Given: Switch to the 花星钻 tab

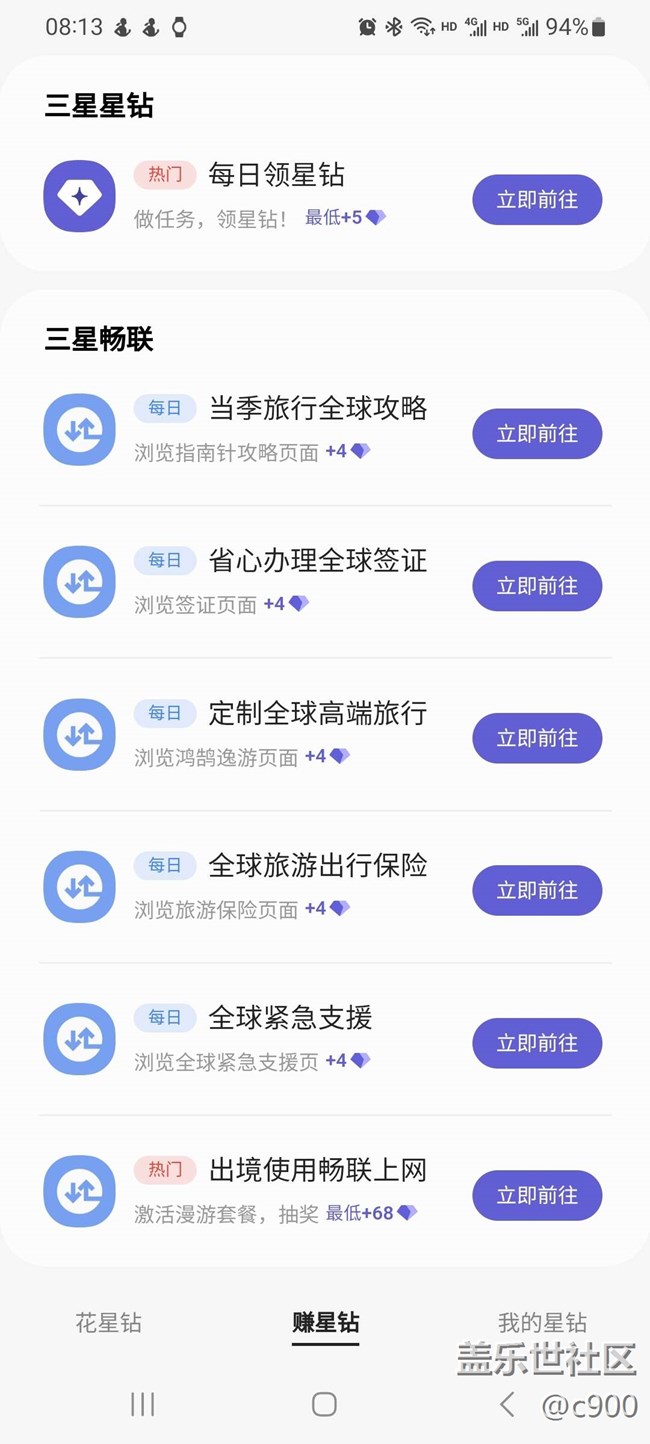Looking at the screenshot, I should pyautogui.click(x=109, y=1323).
